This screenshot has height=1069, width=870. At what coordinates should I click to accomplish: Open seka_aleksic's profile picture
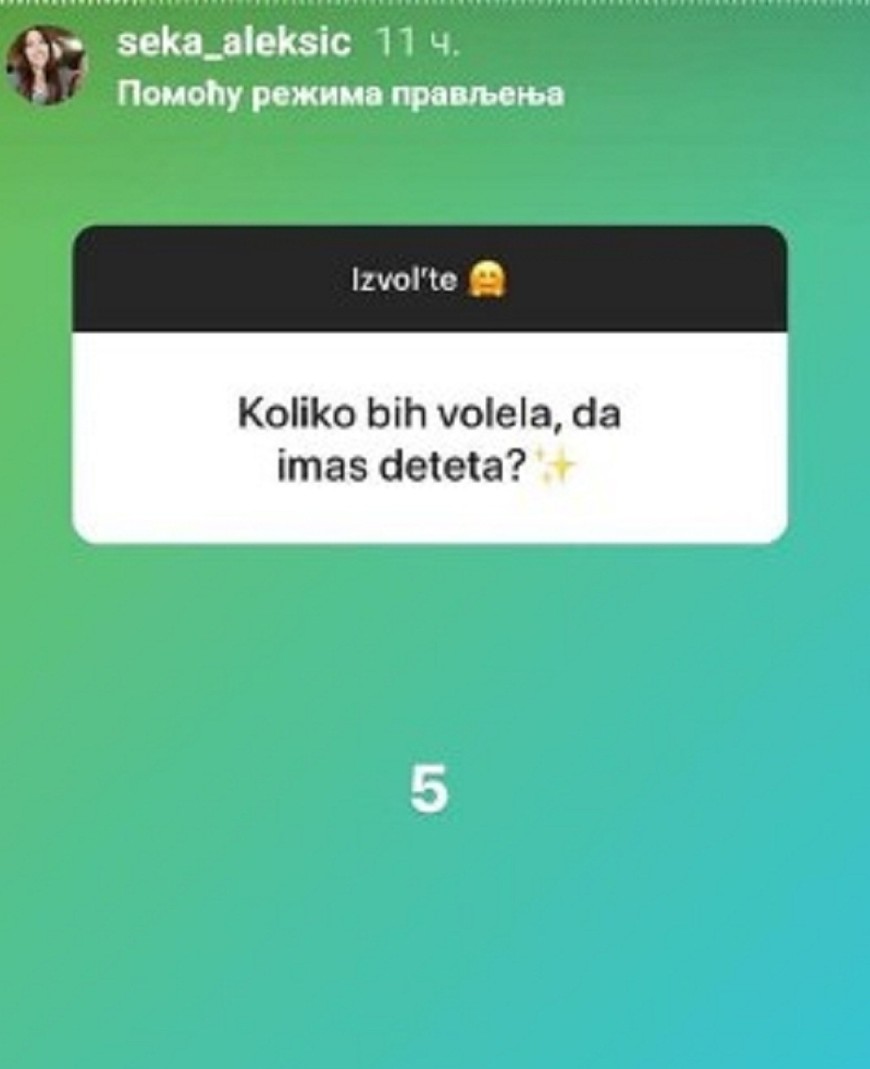pyautogui.click(x=47, y=64)
